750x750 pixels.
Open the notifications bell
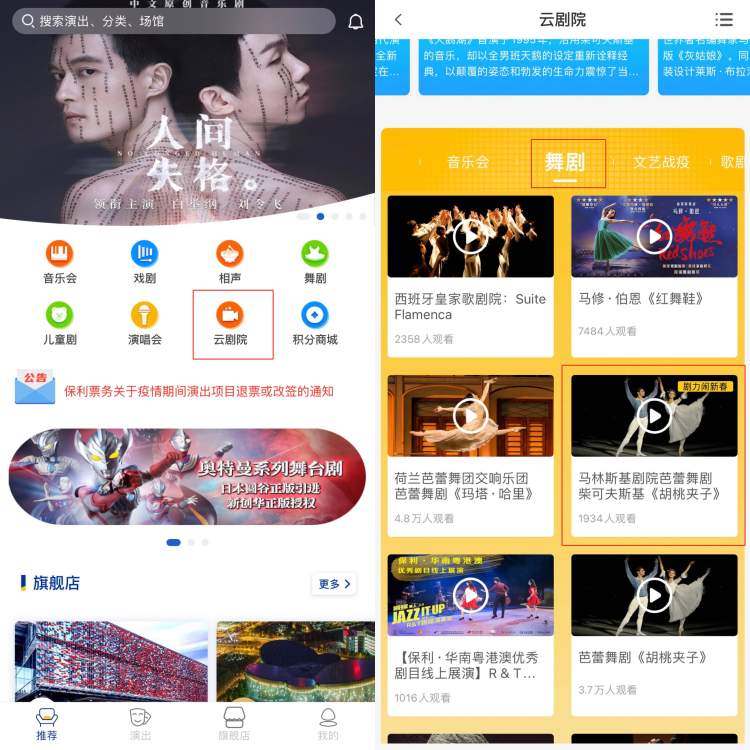(355, 22)
